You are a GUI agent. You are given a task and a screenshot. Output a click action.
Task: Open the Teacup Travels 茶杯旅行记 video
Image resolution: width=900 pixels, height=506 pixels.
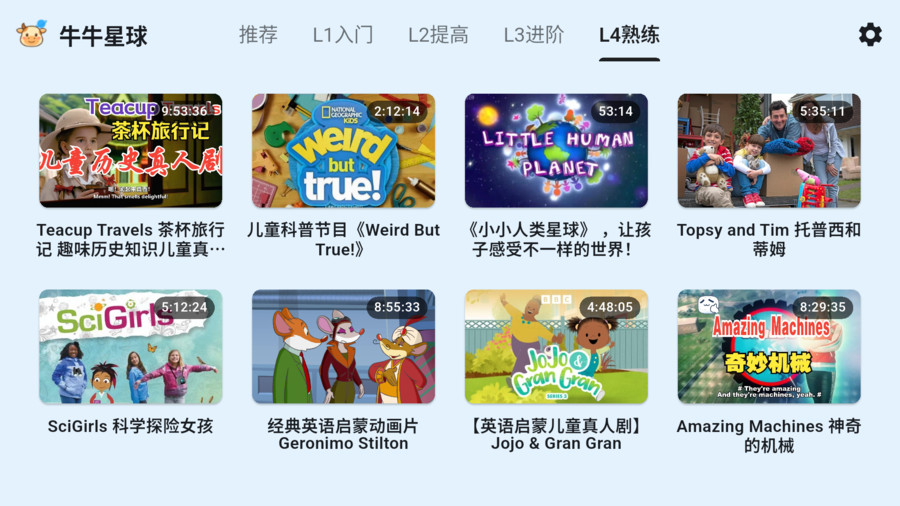coord(131,151)
